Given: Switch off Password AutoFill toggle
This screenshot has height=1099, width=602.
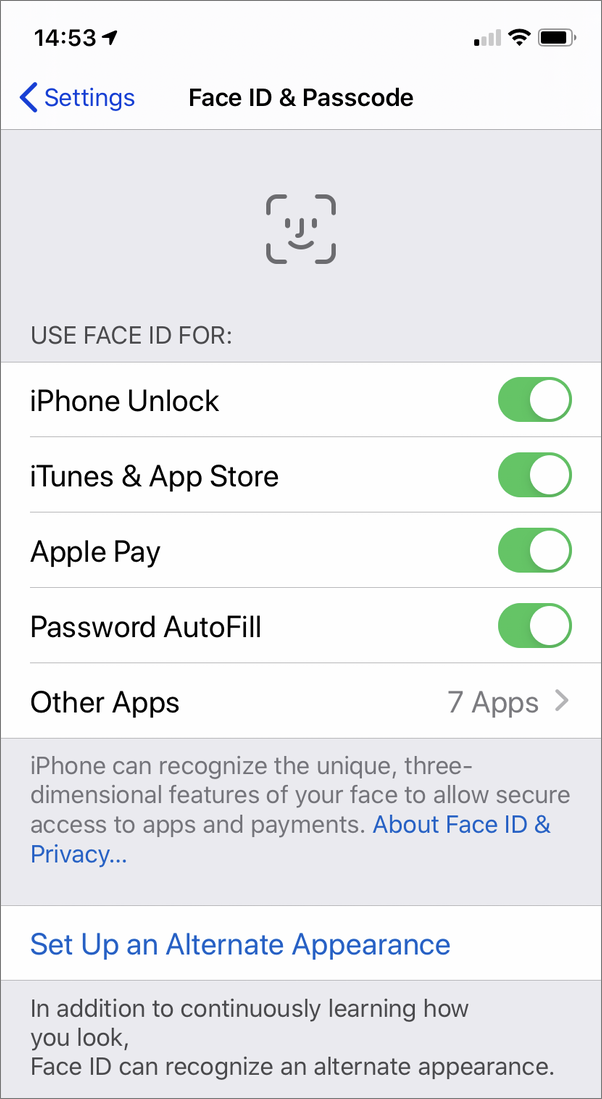Looking at the screenshot, I should (534, 627).
